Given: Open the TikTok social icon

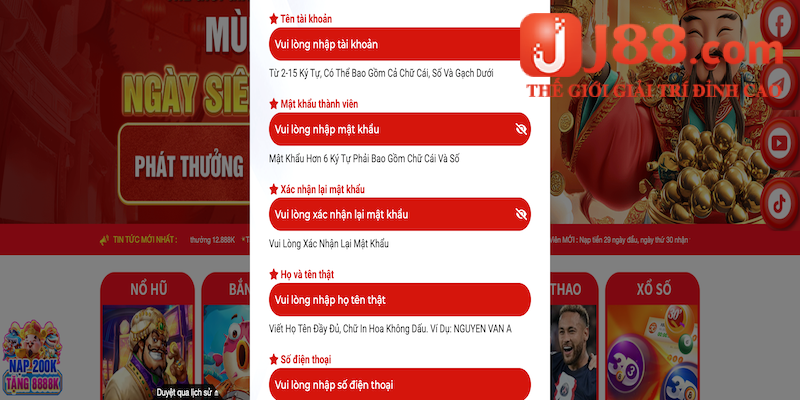Looking at the screenshot, I should (x=778, y=200).
